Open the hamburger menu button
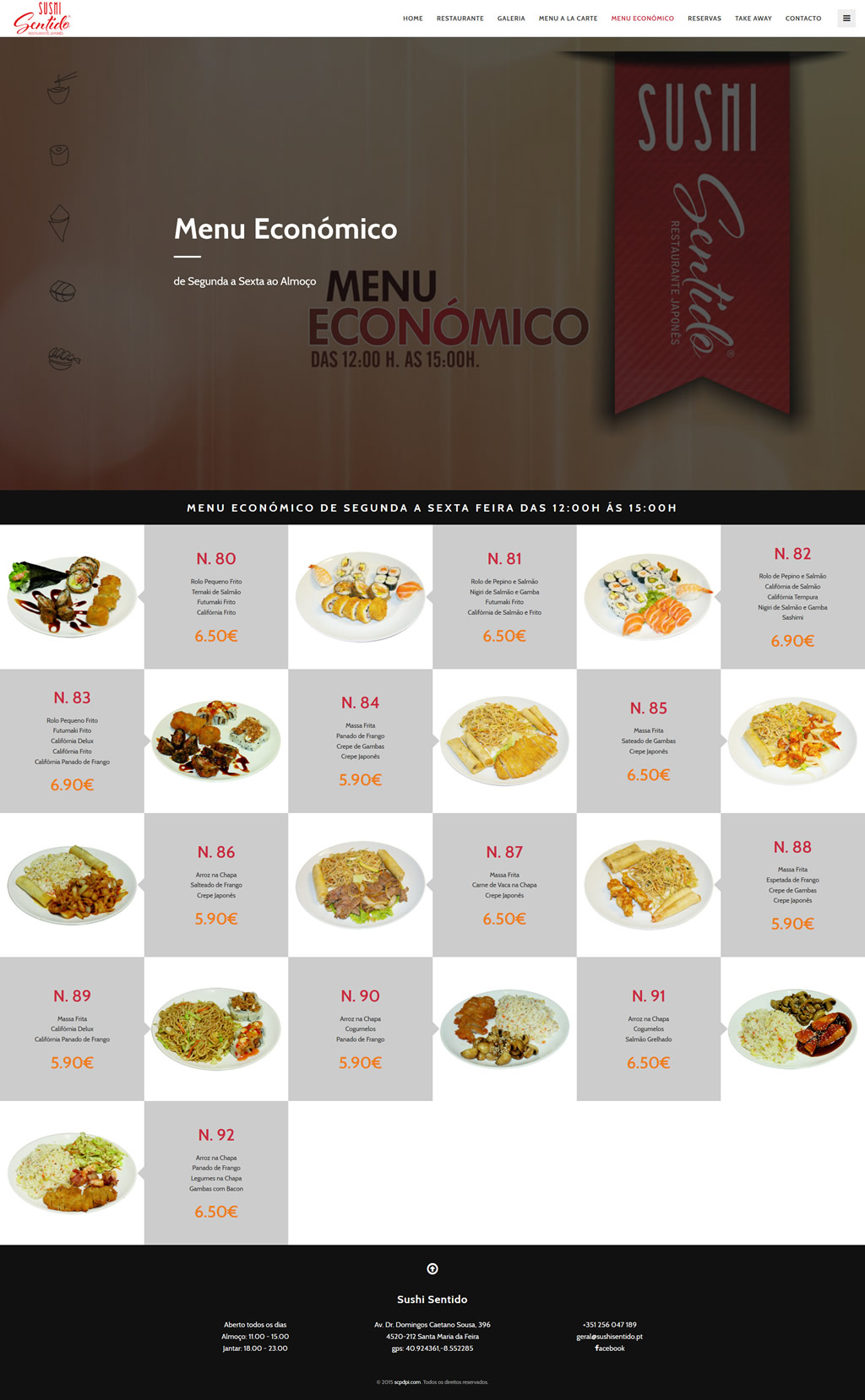The image size is (865, 1400). click(x=846, y=19)
